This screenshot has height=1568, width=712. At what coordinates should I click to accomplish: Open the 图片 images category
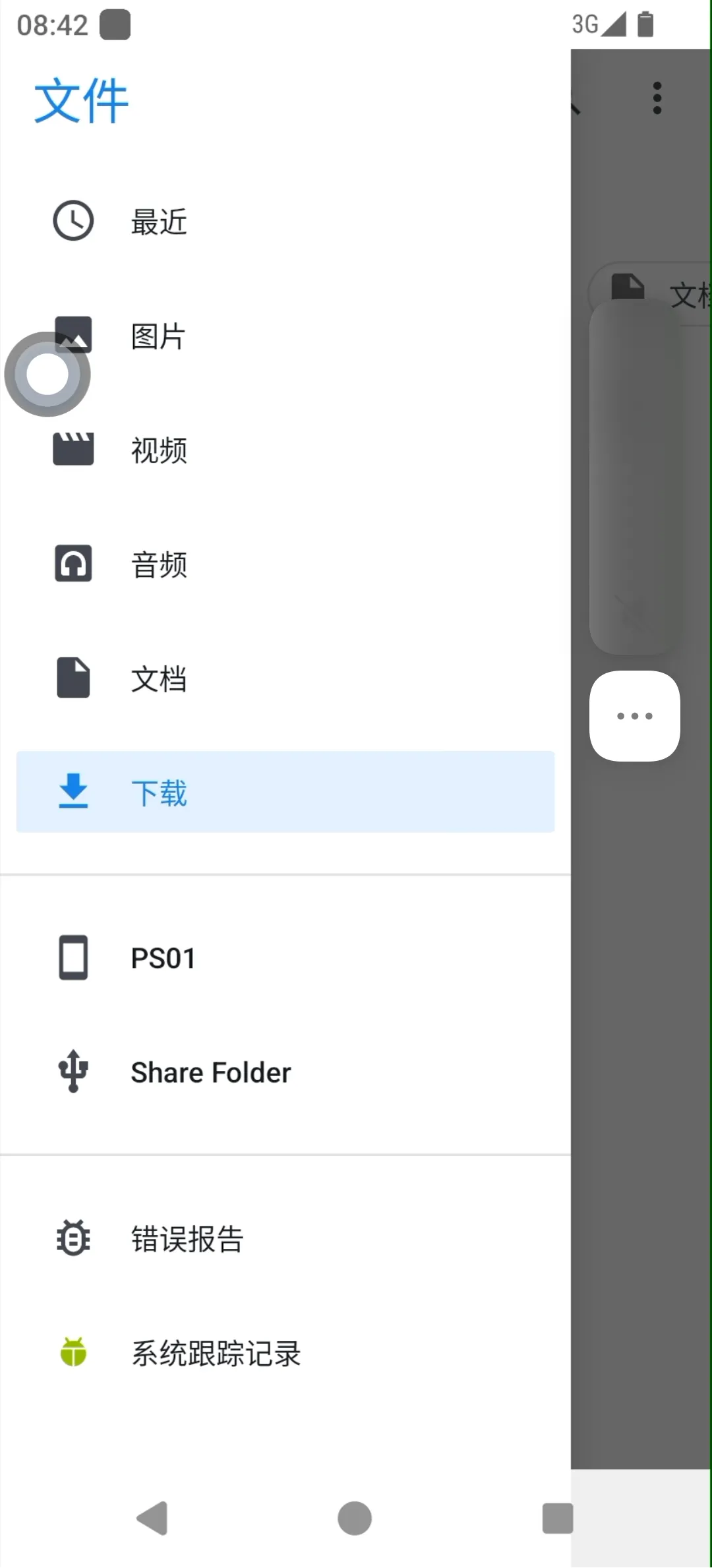tap(157, 336)
